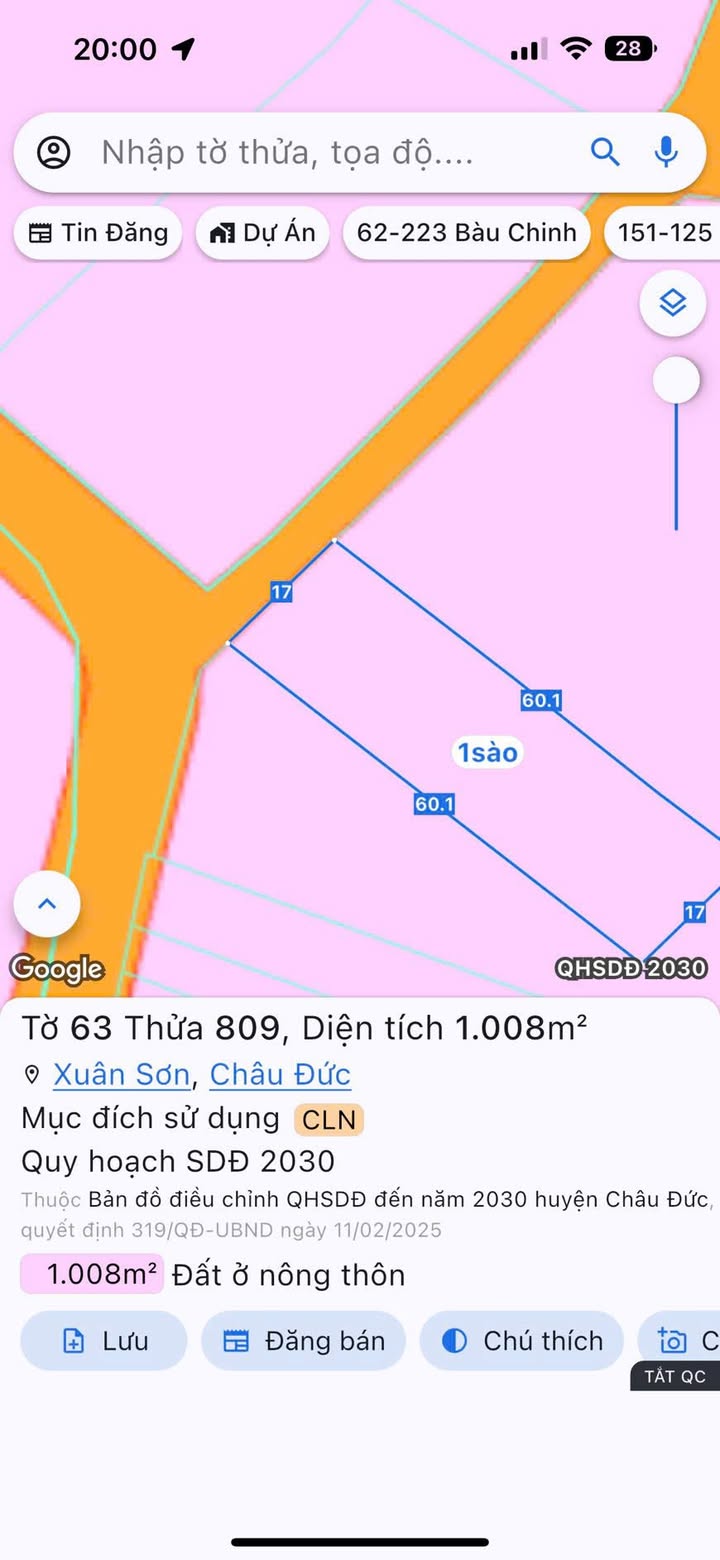Turn off ads with TẮT QC

675,1376
